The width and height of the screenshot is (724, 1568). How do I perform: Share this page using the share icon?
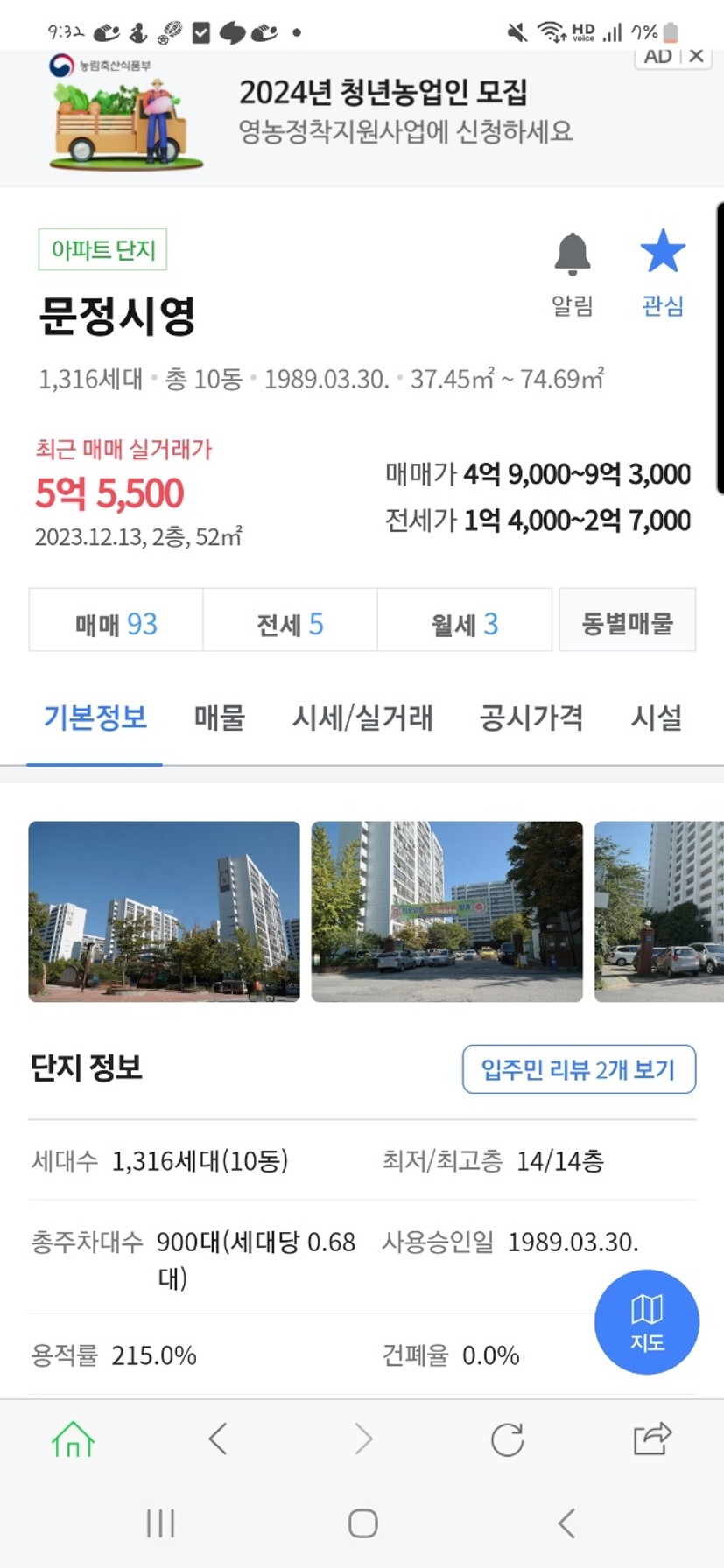(652, 1439)
